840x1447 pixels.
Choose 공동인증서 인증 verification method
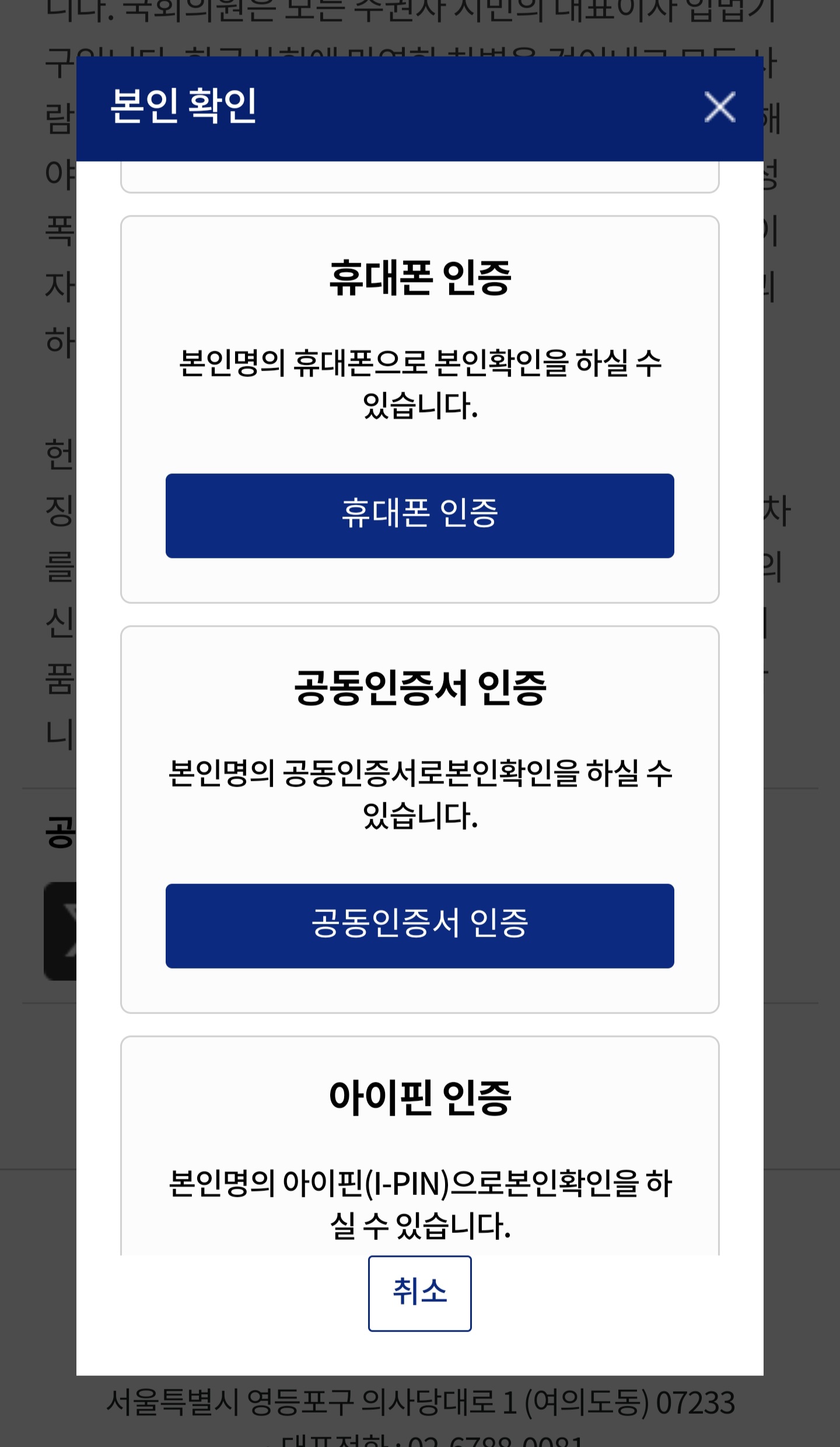[x=420, y=926]
